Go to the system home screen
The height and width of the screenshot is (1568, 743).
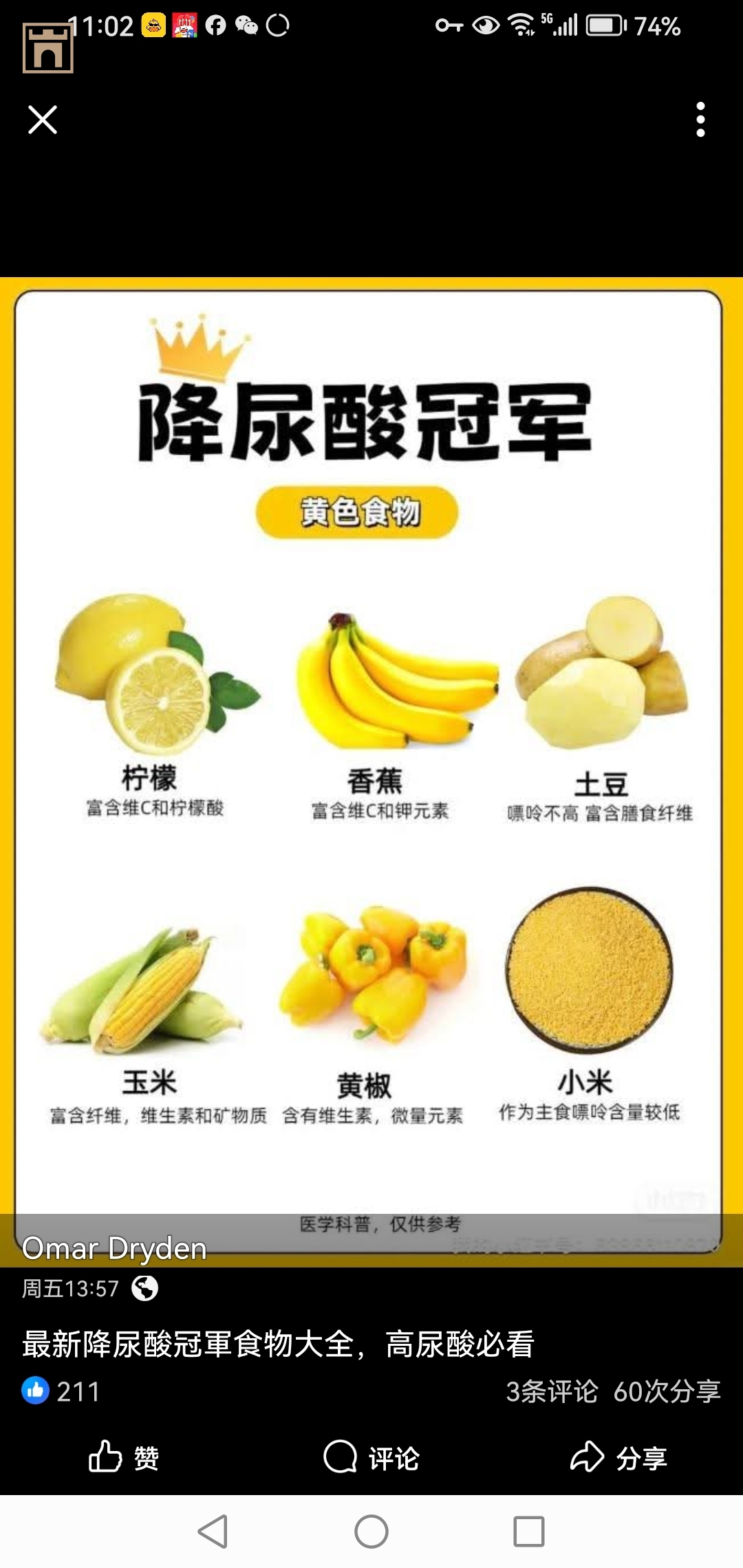pyautogui.click(x=371, y=1532)
